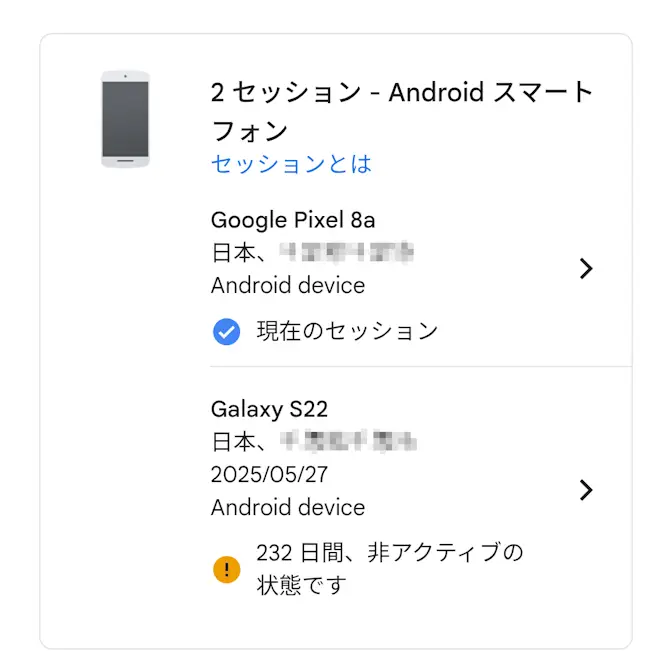Open the セッションとは link
This screenshot has width=672, height=672.
(291, 164)
